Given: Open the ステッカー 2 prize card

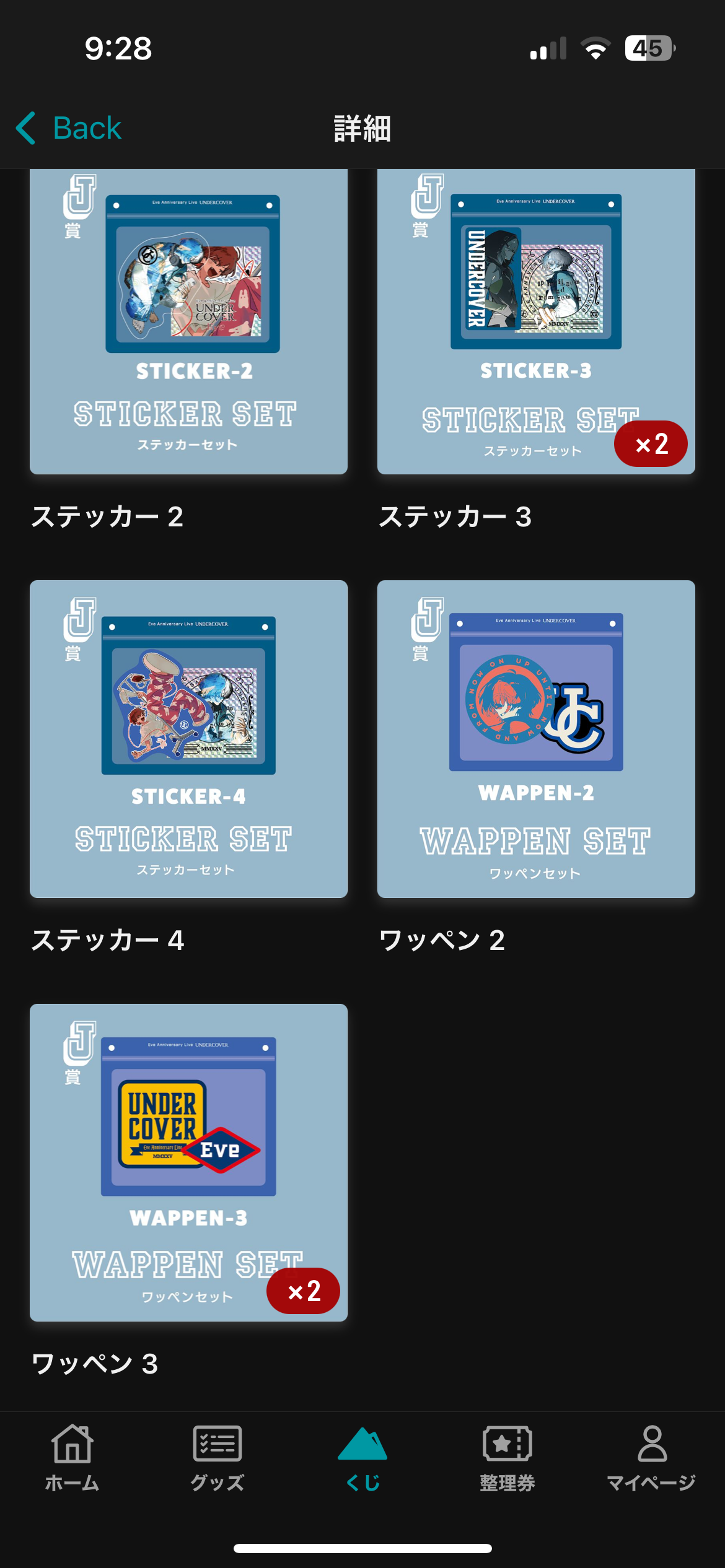Looking at the screenshot, I should [x=188, y=322].
